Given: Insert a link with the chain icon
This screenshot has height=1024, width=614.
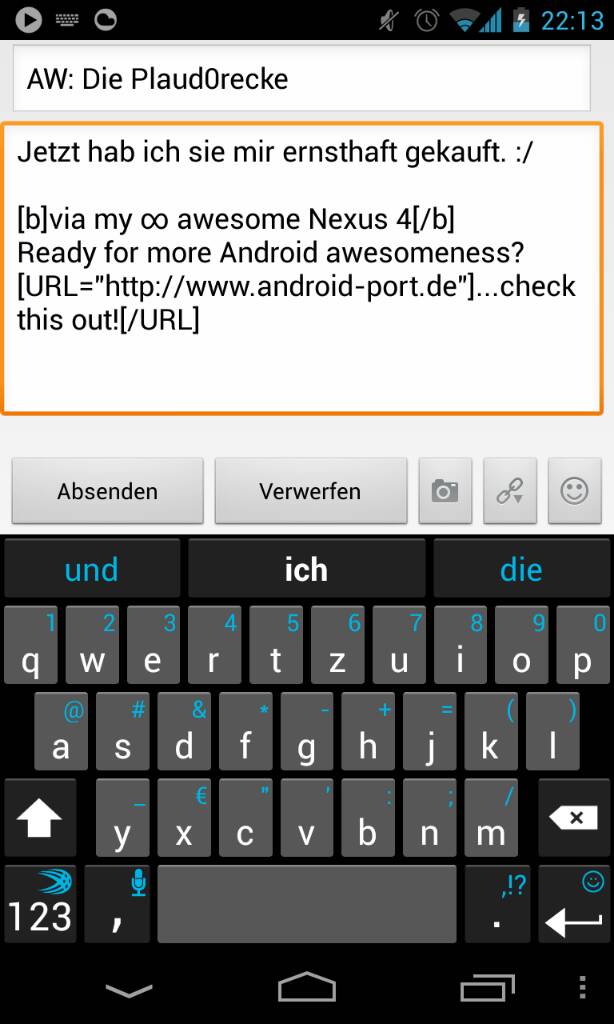Looking at the screenshot, I should point(510,491).
